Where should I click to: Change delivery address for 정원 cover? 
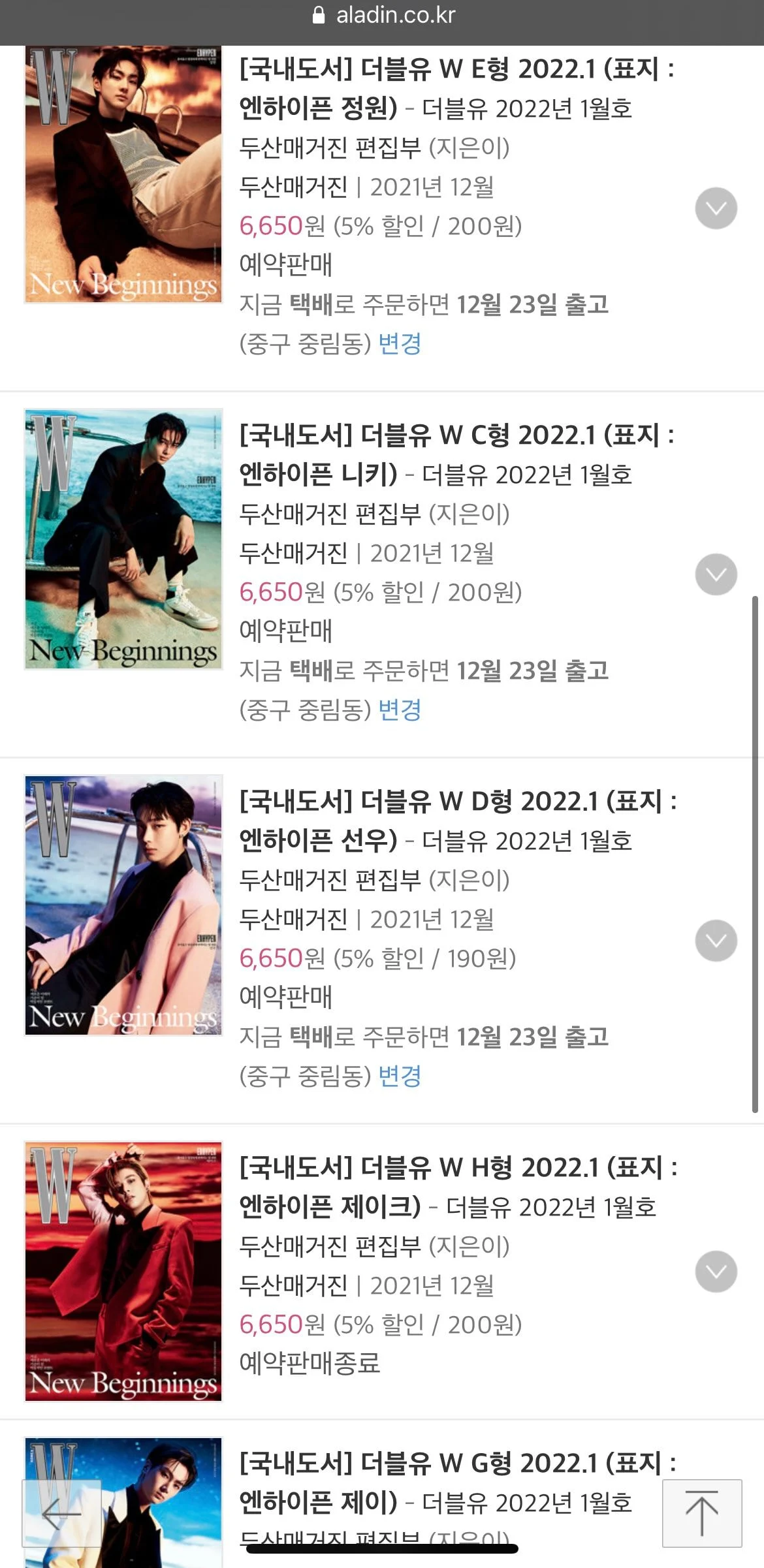[x=400, y=343]
